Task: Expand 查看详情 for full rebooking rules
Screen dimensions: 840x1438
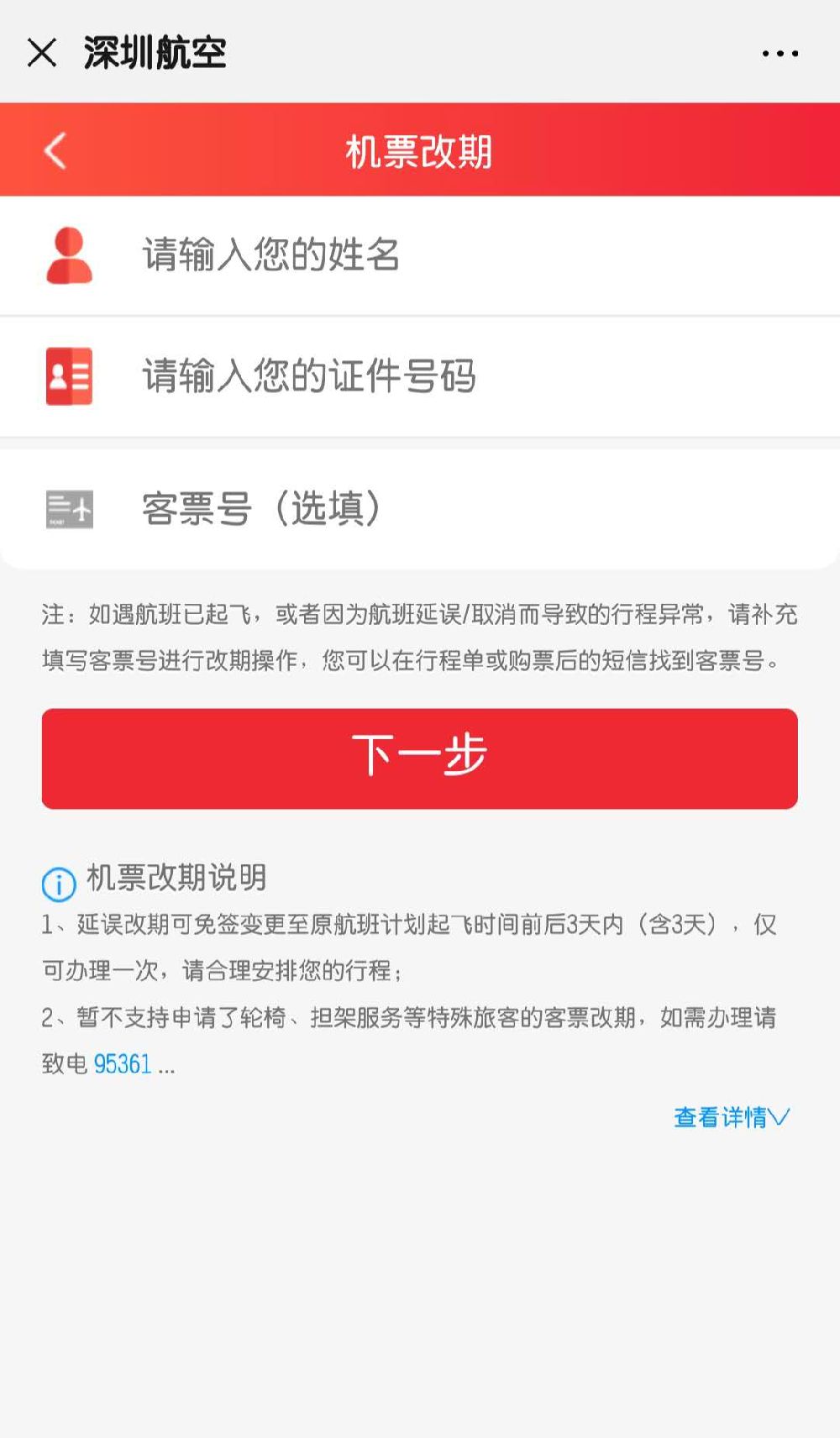Action: (731, 1117)
